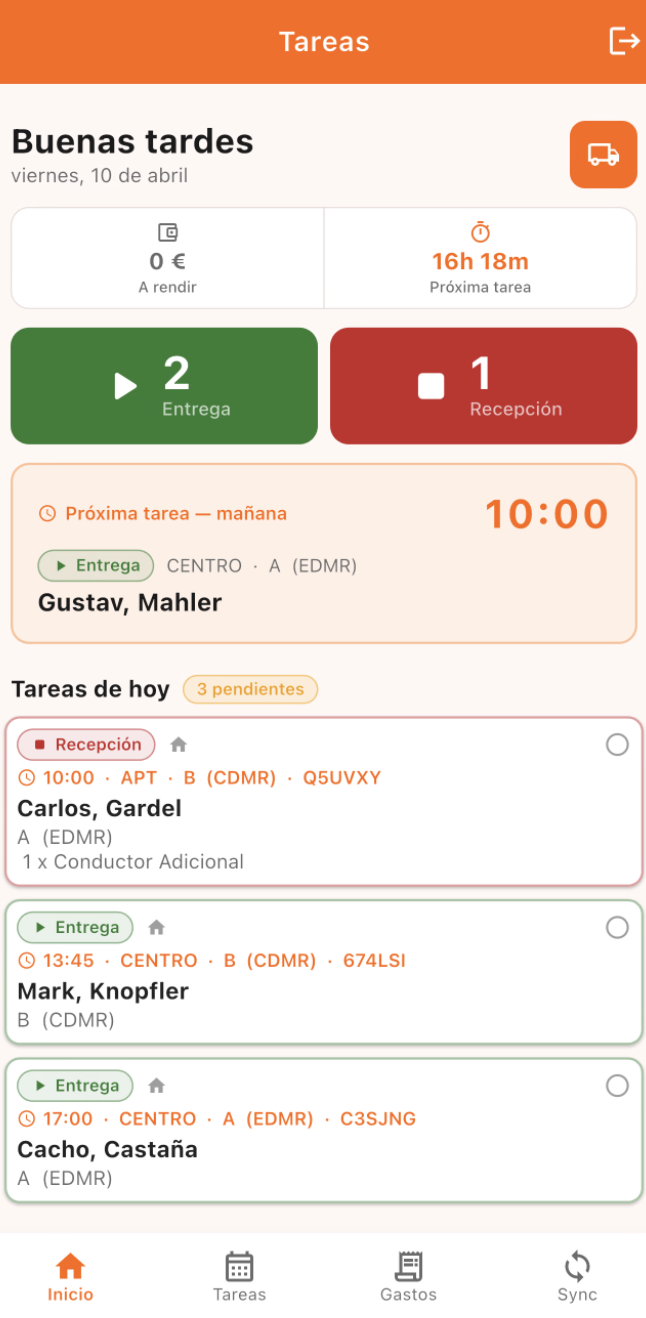Open the green Entrega counter card
Image resolution: width=646 pixels, height=1318 pixels.
coord(164,386)
